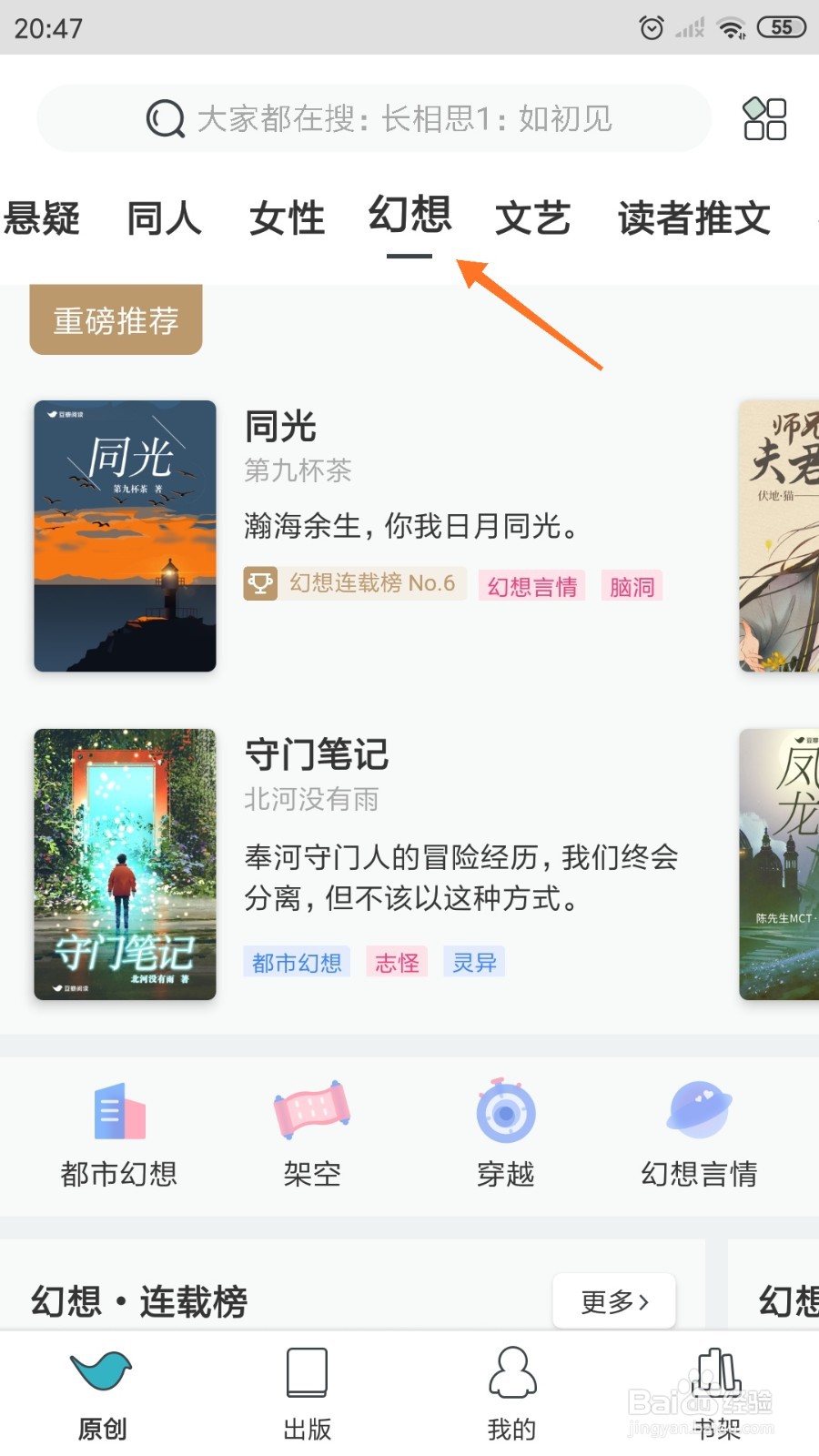Switch to the 悬疑 category tab

pos(42,218)
